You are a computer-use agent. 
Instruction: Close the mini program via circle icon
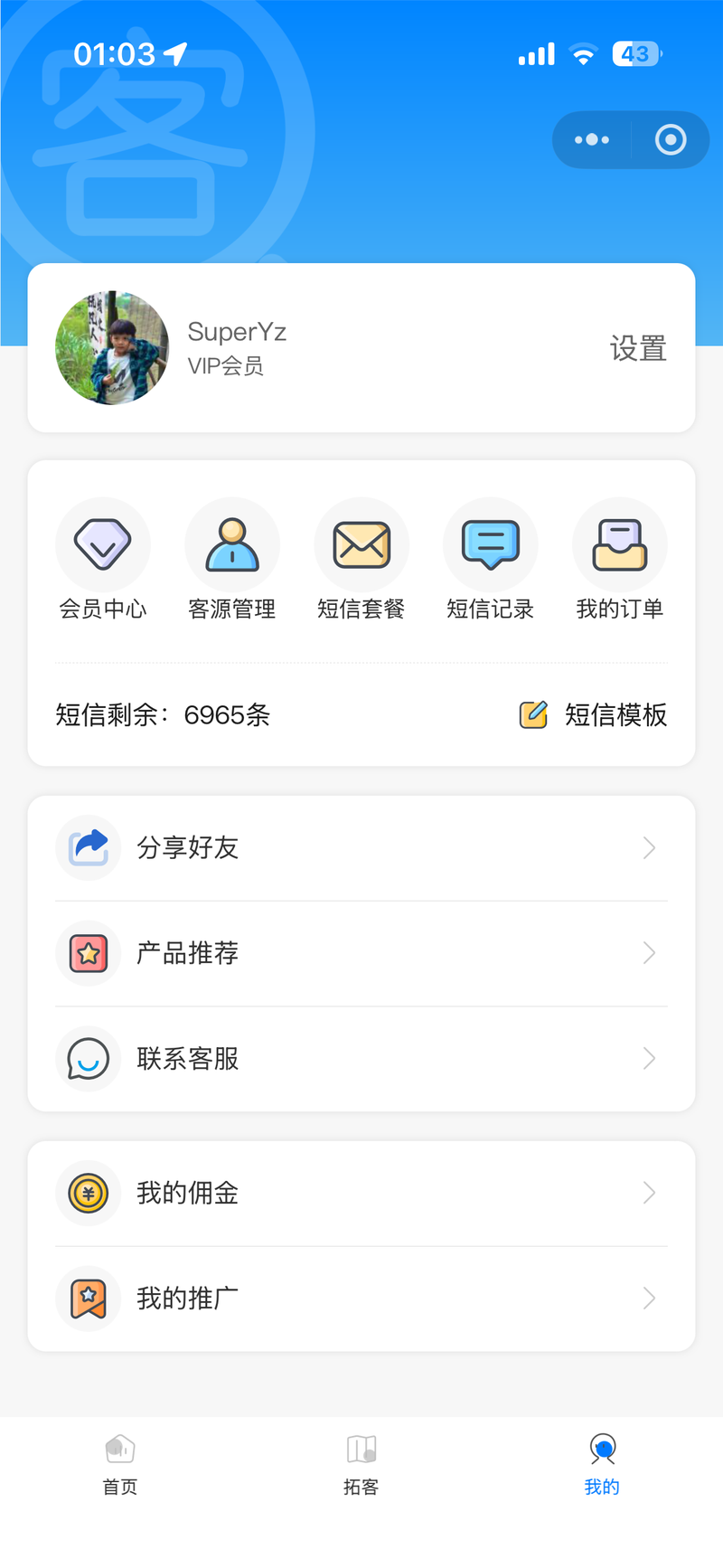(670, 140)
